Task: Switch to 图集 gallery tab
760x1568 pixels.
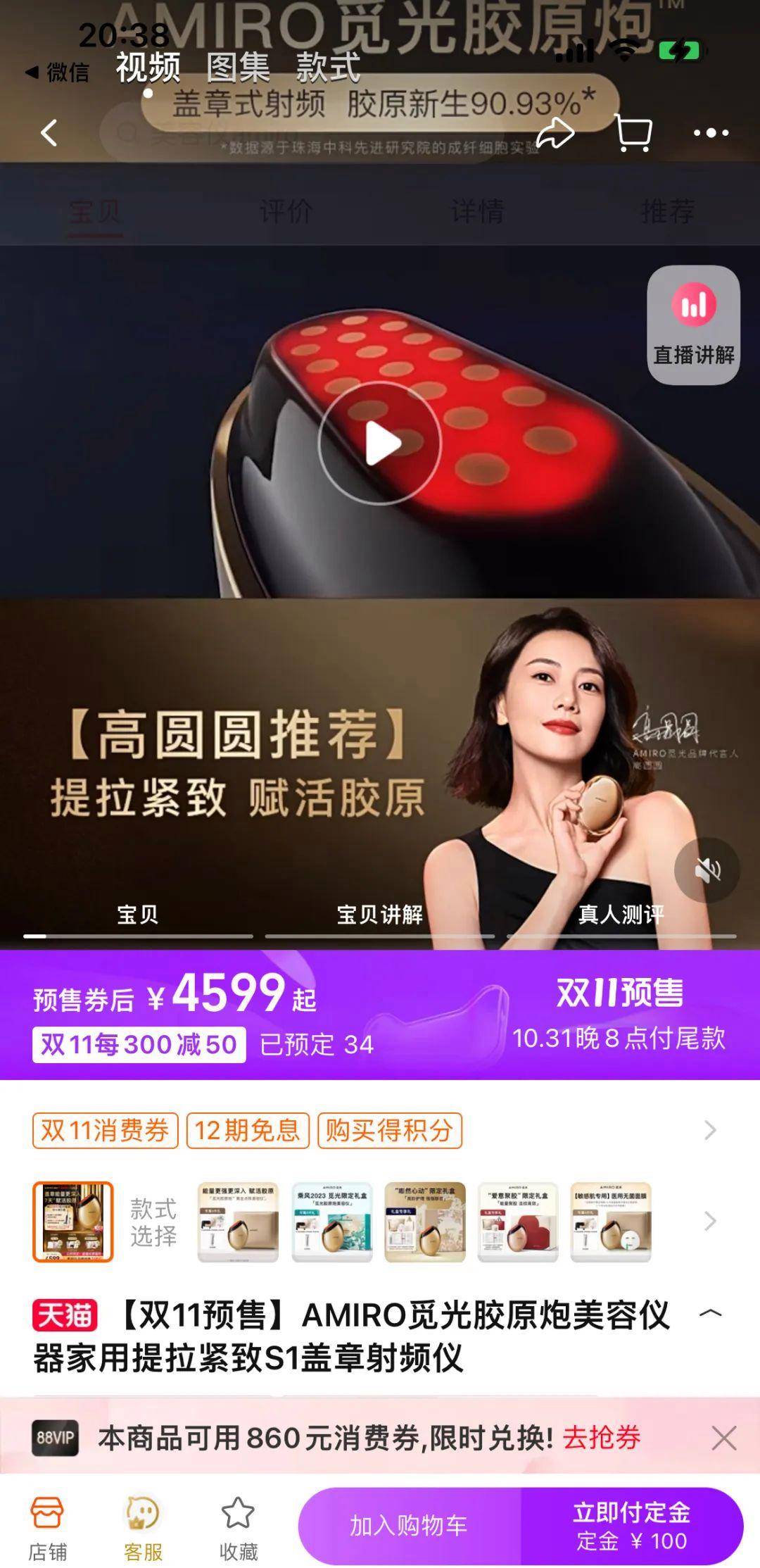Action: point(238,68)
